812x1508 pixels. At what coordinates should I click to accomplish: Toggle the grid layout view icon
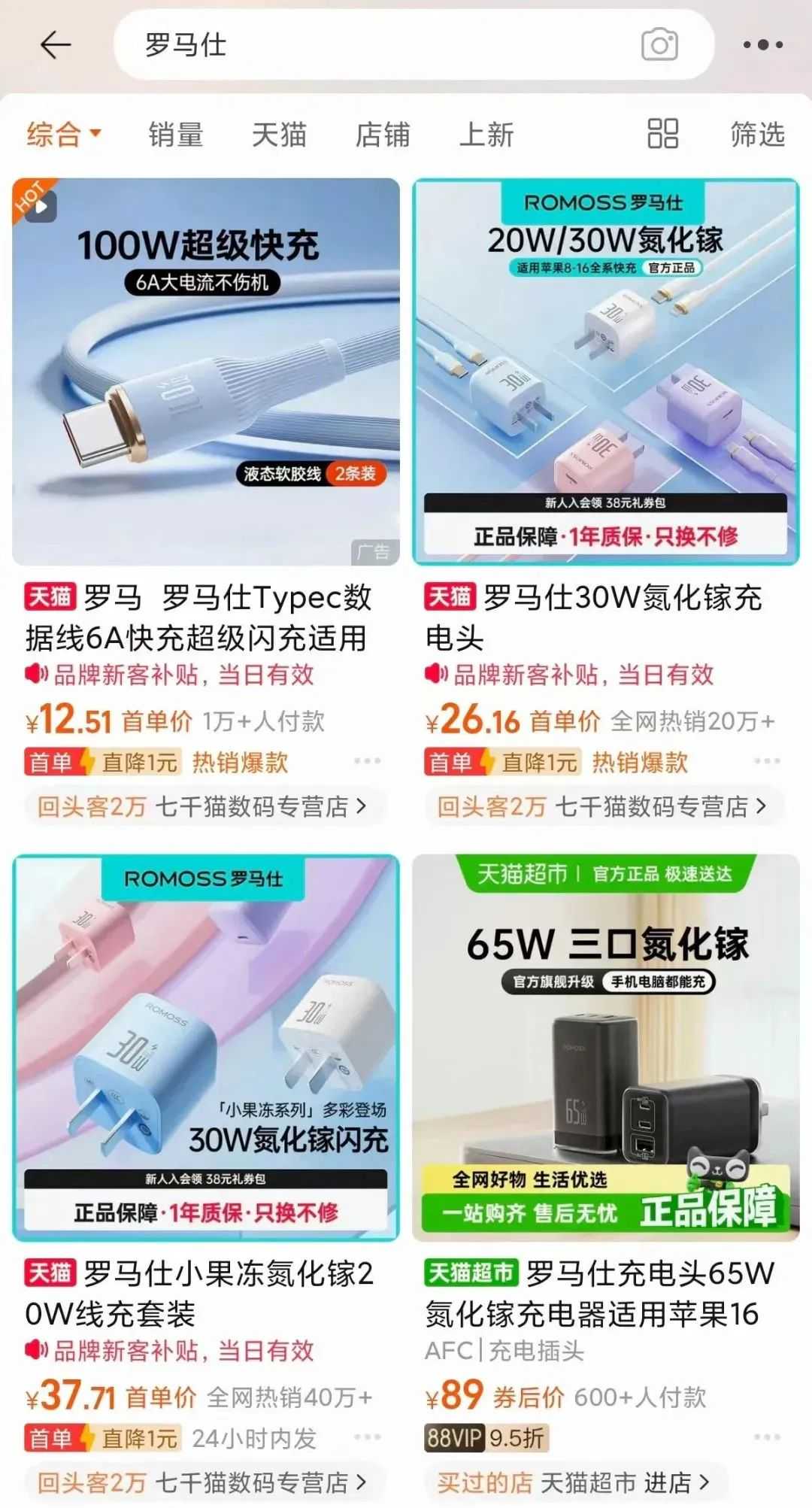tap(662, 134)
